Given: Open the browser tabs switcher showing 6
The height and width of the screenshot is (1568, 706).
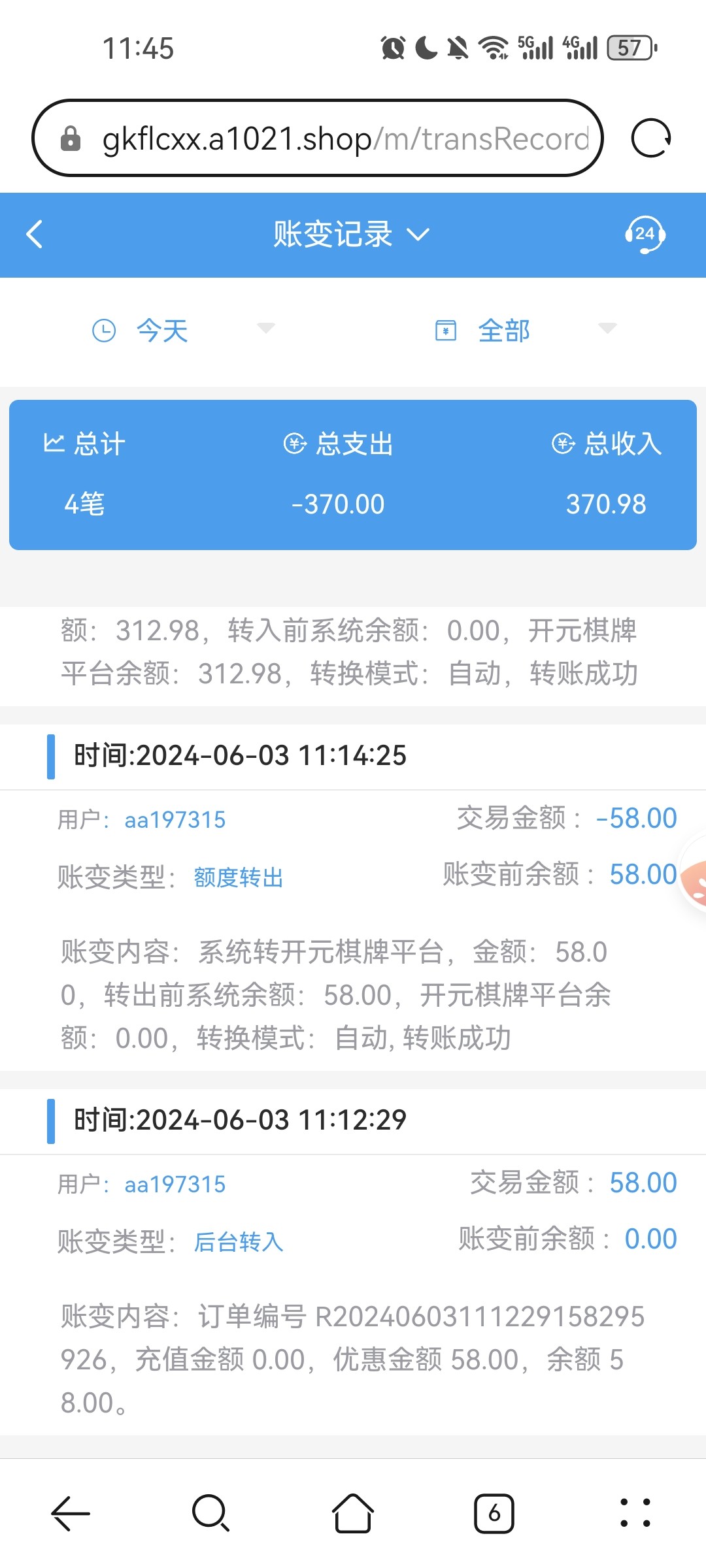Looking at the screenshot, I should click(494, 1512).
